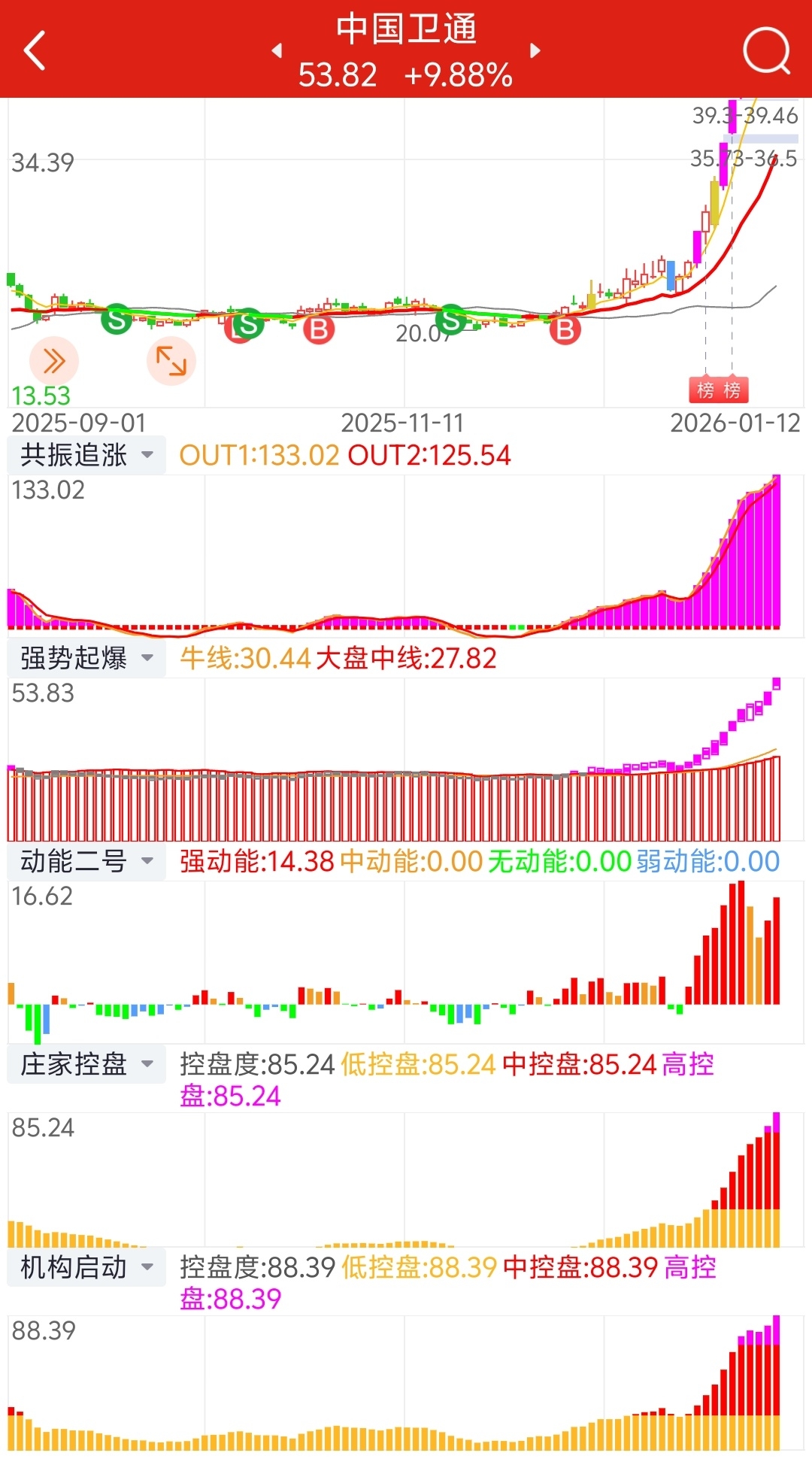The width and height of the screenshot is (812, 1462).
Task: Open the 共振追涨 indicator dropdown
Action: [86, 455]
